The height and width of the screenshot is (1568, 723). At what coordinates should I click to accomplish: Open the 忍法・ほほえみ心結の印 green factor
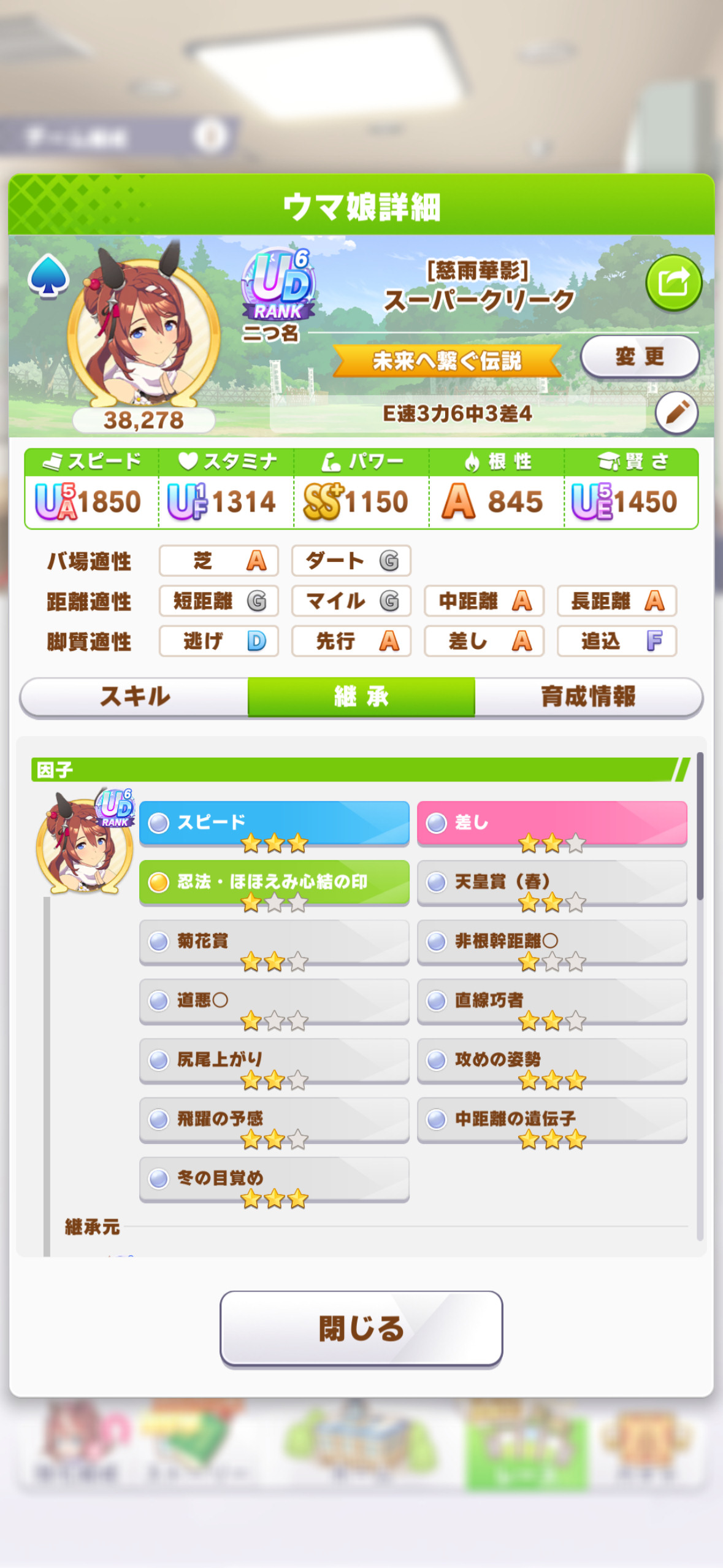click(274, 883)
